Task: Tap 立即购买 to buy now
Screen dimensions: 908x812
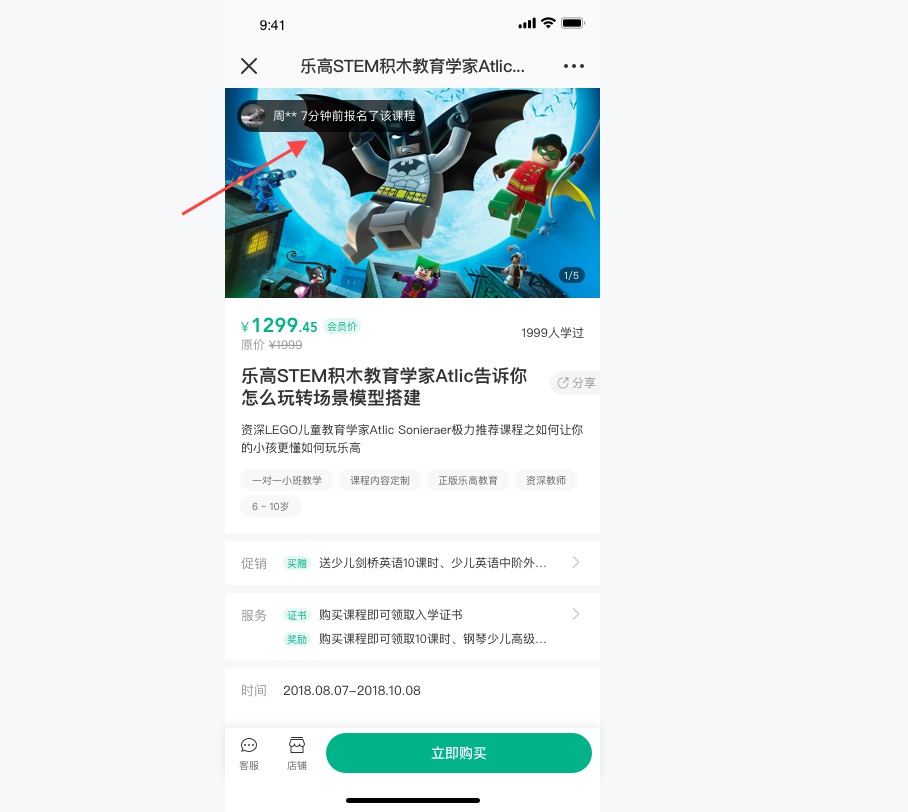Action: click(x=459, y=753)
